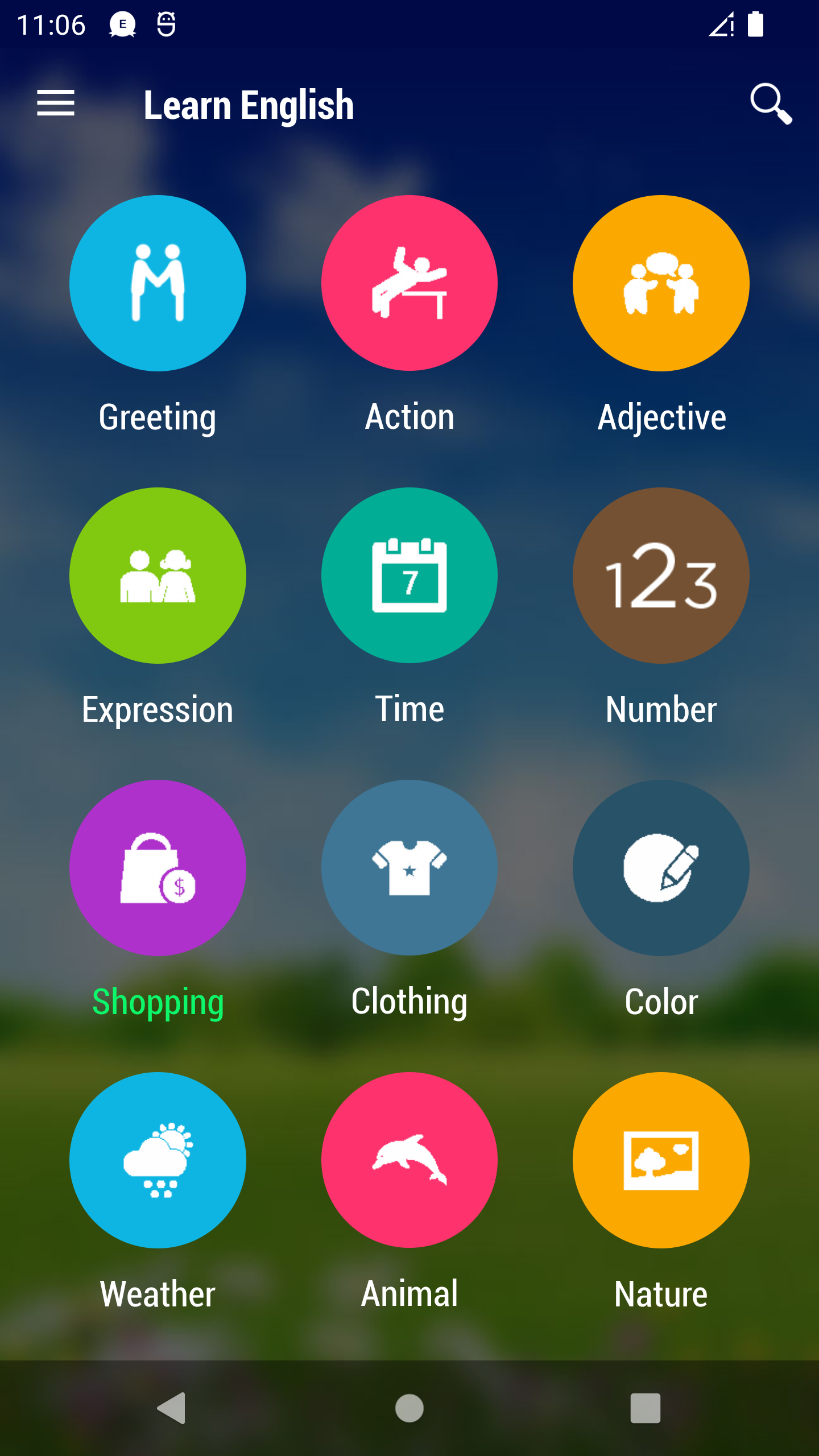Tap the search magnifier icon
The height and width of the screenshot is (1456, 819).
point(770,104)
